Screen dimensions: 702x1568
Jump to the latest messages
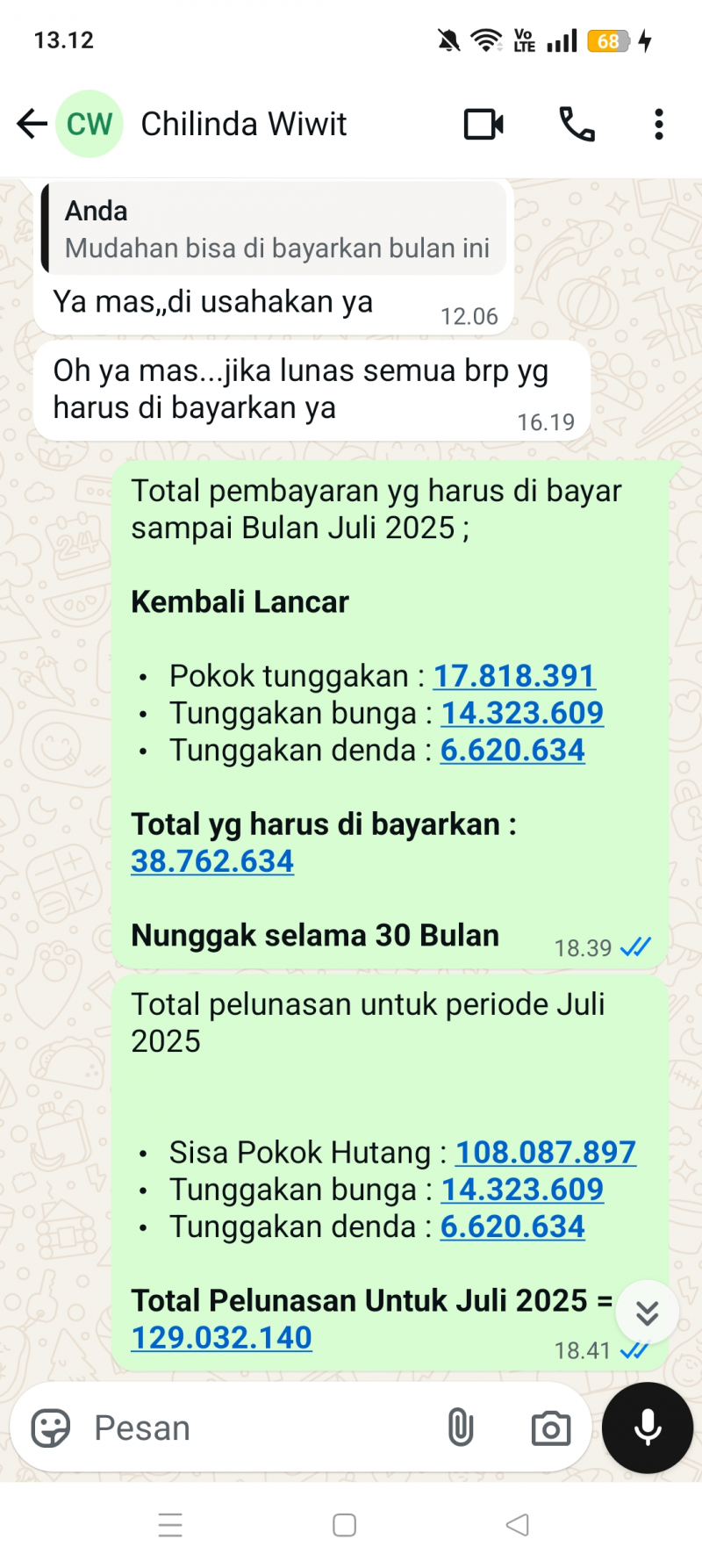(x=647, y=1313)
